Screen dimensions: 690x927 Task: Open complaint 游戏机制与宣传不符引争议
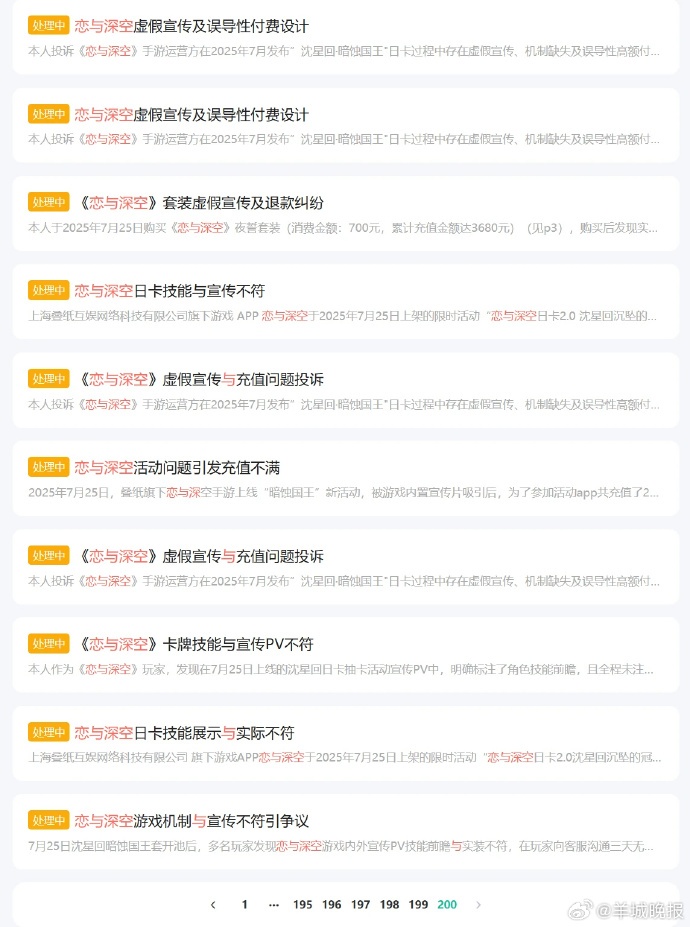click(x=191, y=821)
